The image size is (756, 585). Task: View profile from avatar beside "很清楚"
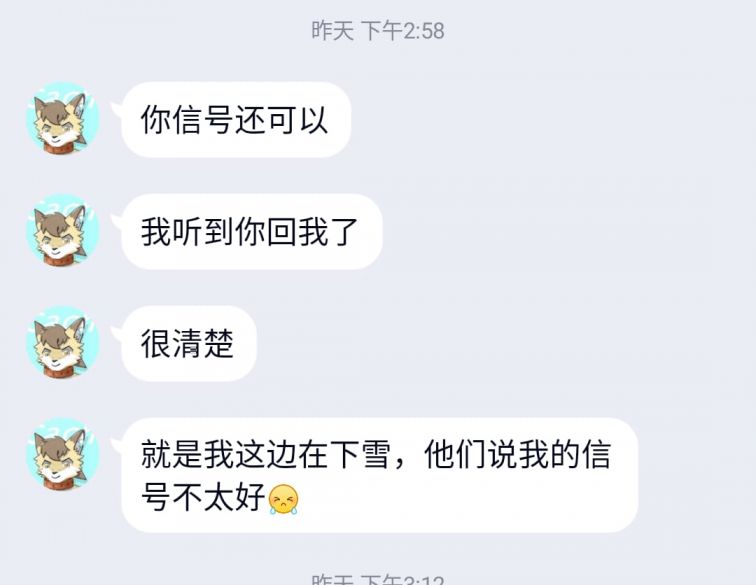click(x=62, y=343)
